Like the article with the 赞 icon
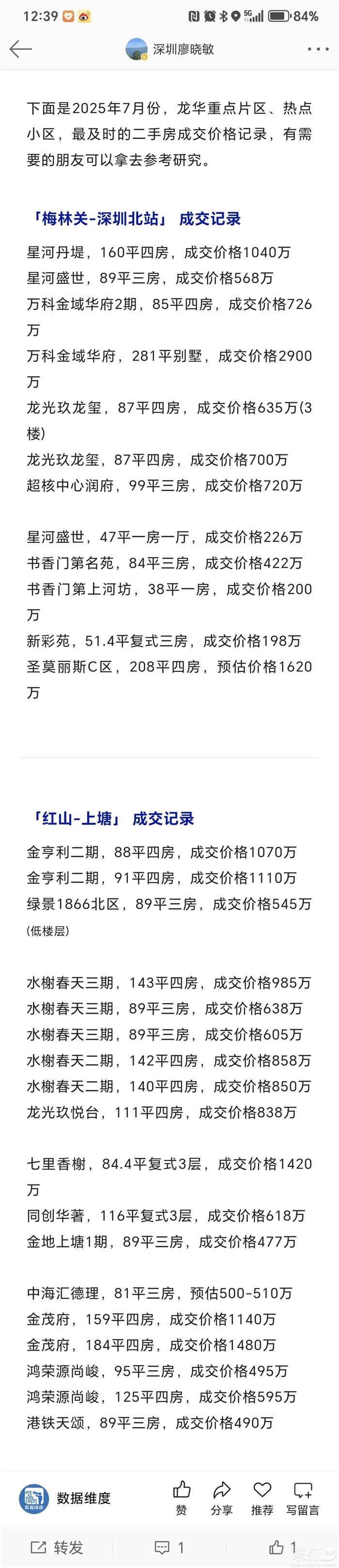The width and height of the screenshot is (339, 1568). tap(182, 1498)
